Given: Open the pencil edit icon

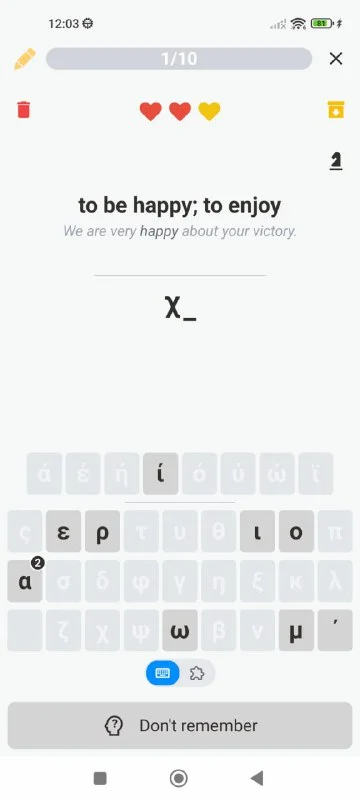Looking at the screenshot, I should (x=24, y=59).
